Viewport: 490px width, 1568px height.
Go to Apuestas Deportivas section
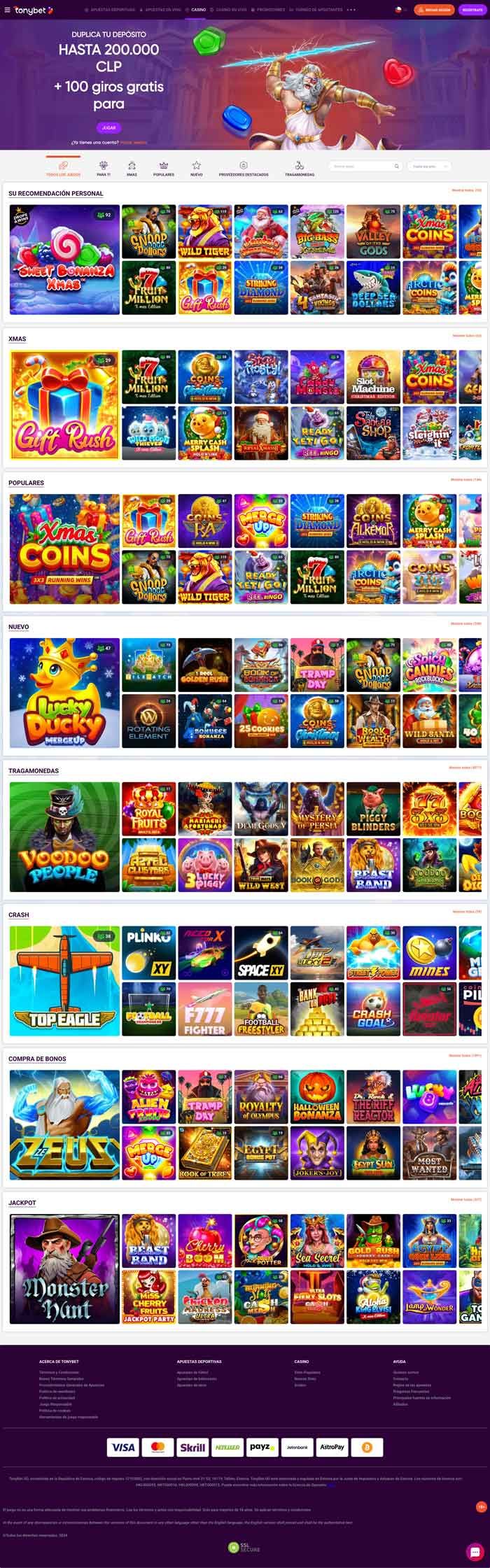click(113, 10)
